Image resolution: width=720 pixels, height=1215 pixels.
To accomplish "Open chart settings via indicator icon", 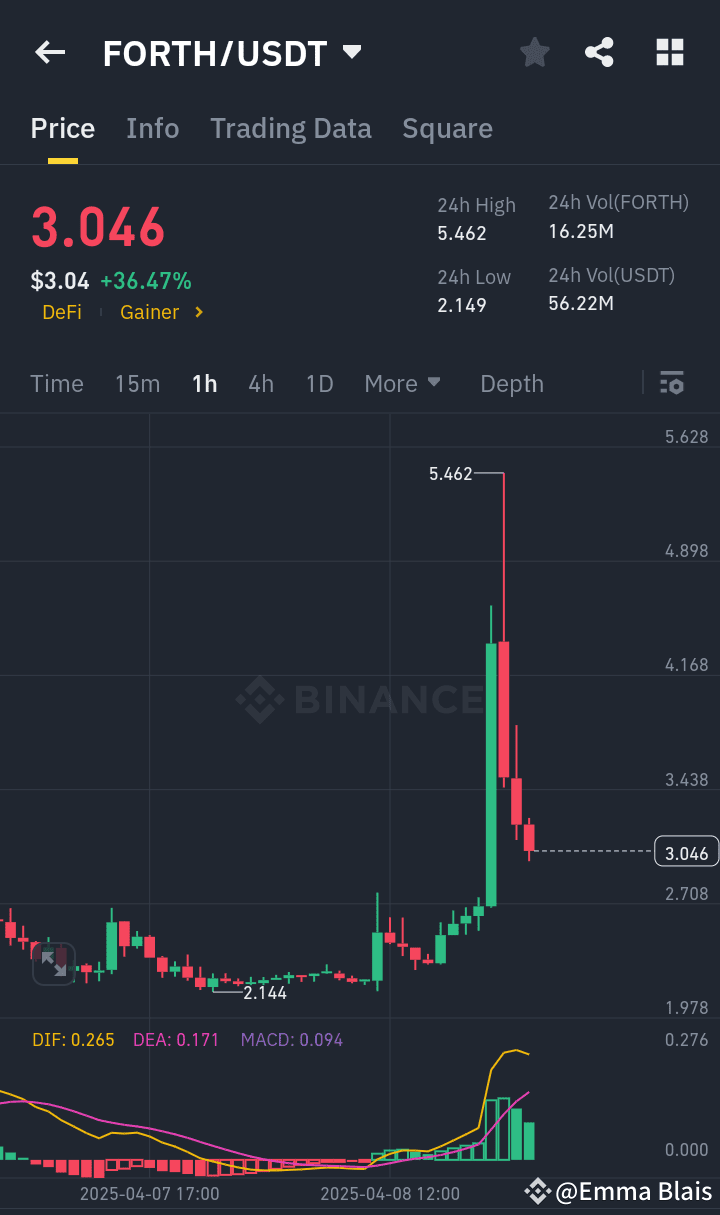I will [x=672, y=383].
